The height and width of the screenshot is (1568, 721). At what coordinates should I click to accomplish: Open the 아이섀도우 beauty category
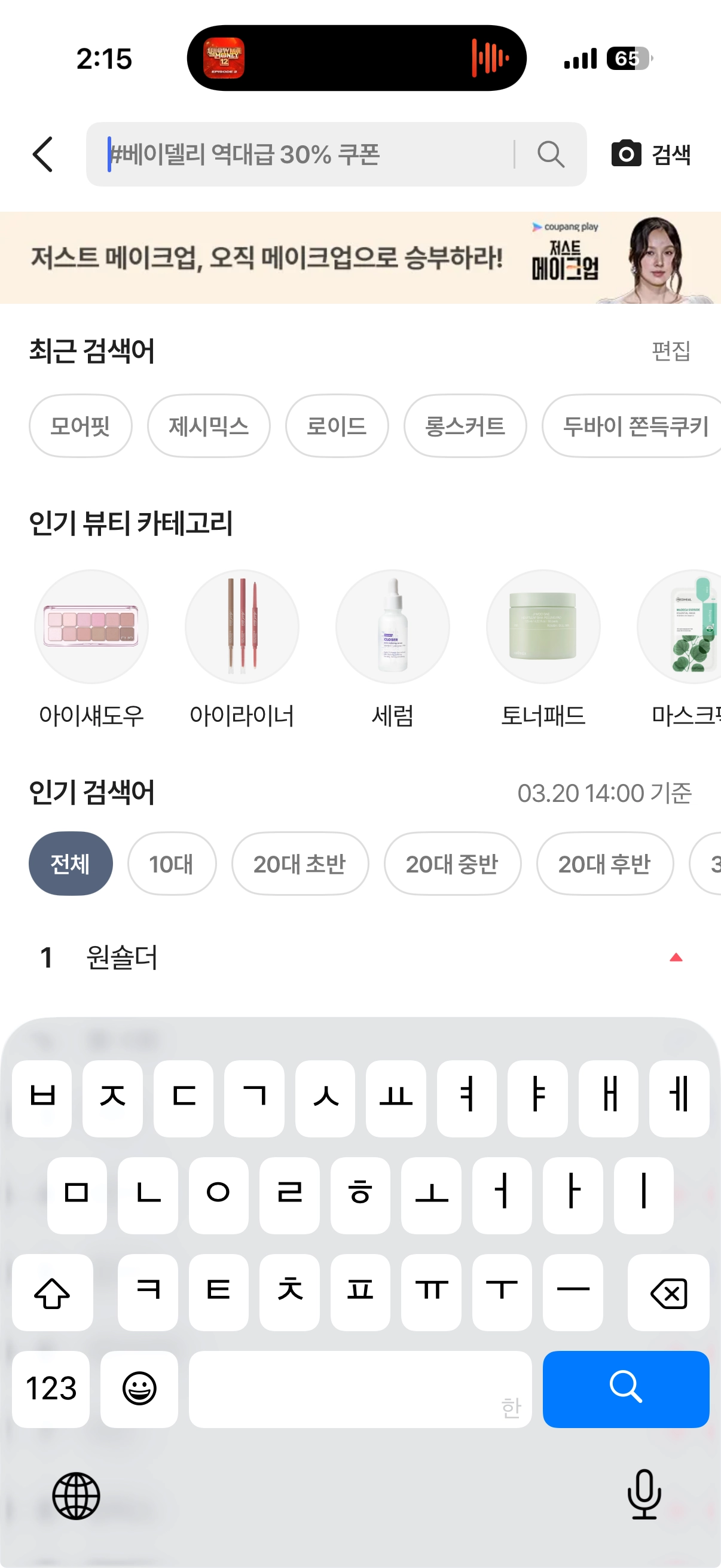(x=91, y=626)
